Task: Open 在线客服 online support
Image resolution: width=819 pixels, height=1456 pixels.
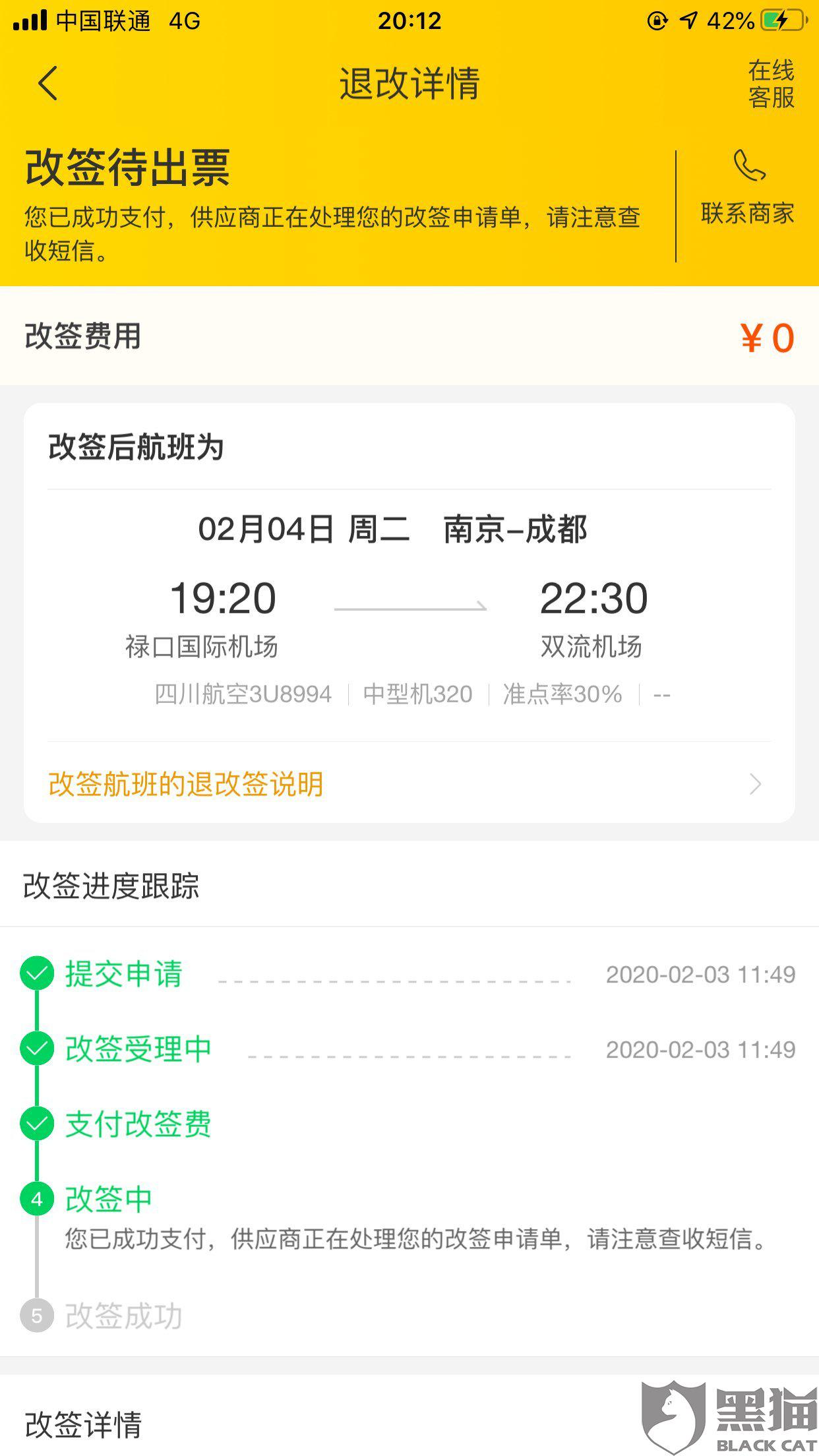Action: pyautogui.click(x=770, y=84)
